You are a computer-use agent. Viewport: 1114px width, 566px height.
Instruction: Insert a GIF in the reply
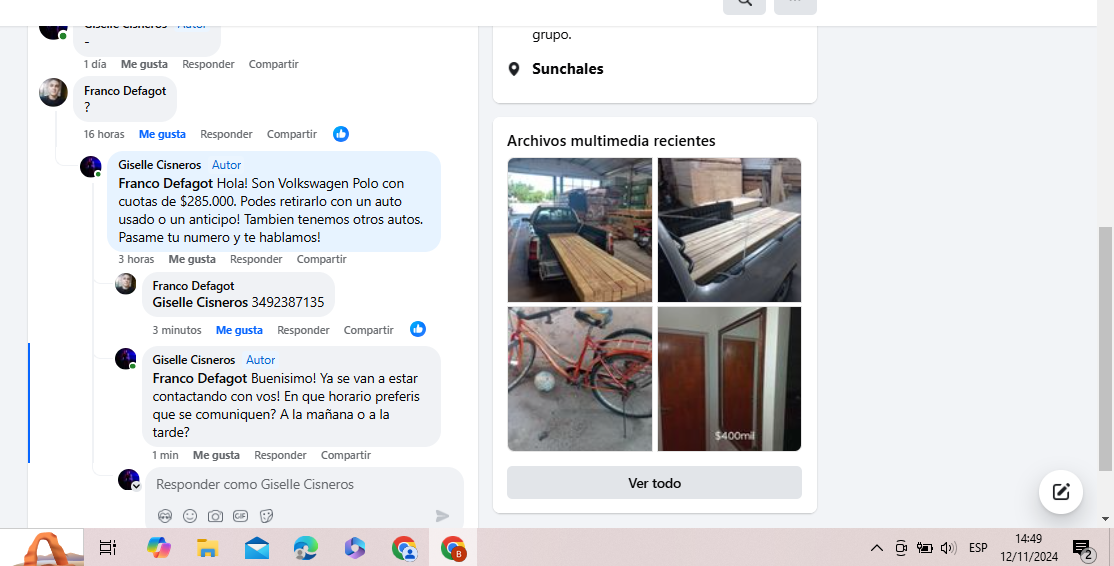[x=240, y=516]
